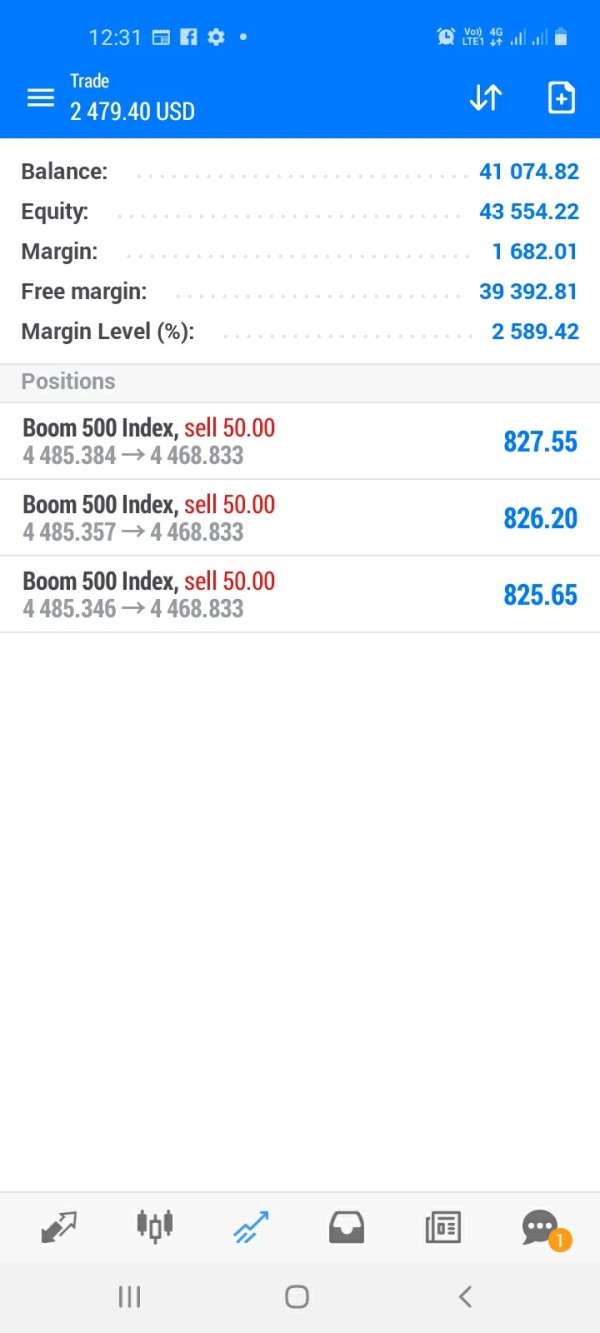Select the Trade tab
Viewport: 600px width, 1333px height.
(251, 1227)
